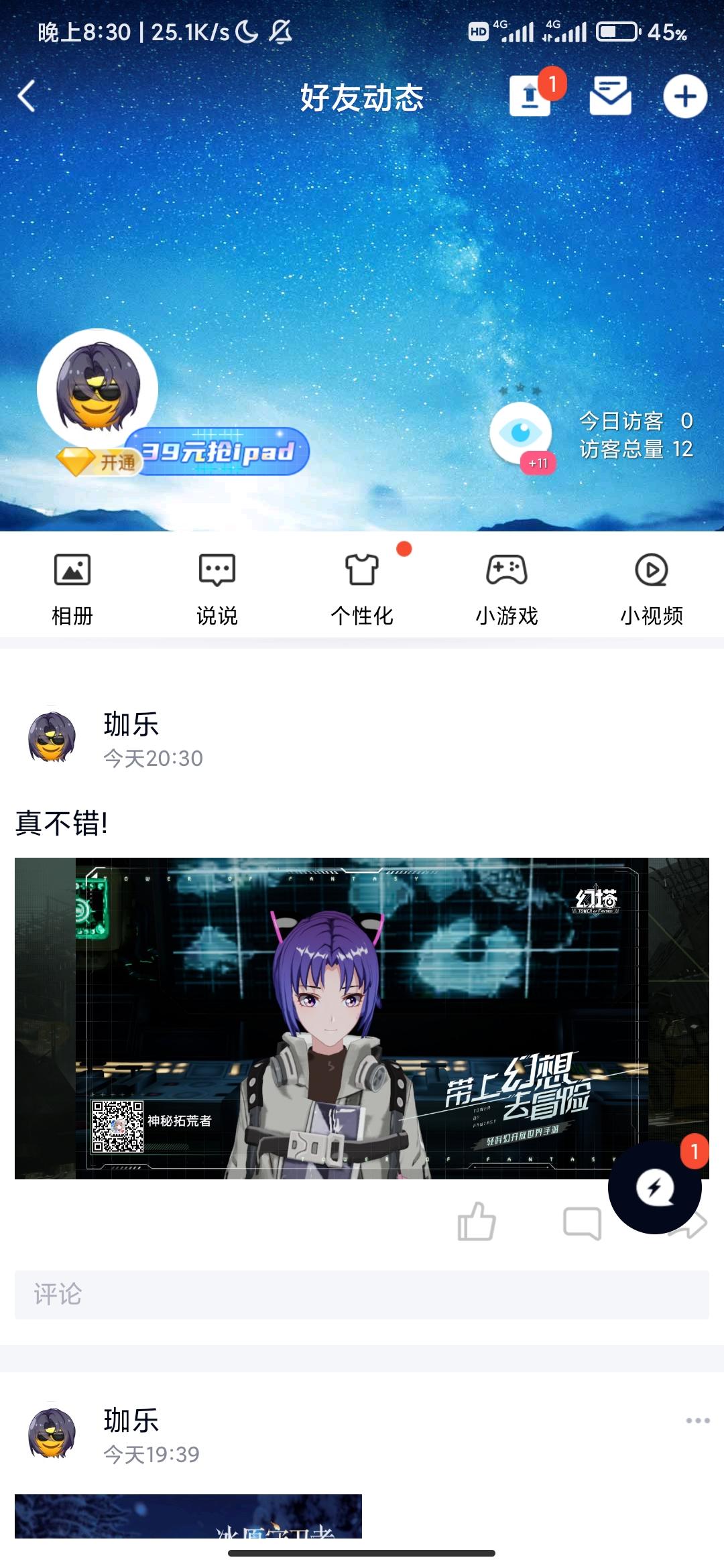This screenshot has width=724, height=1568.
Task: Open the messages inbox icon
Action: click(610, 96)
